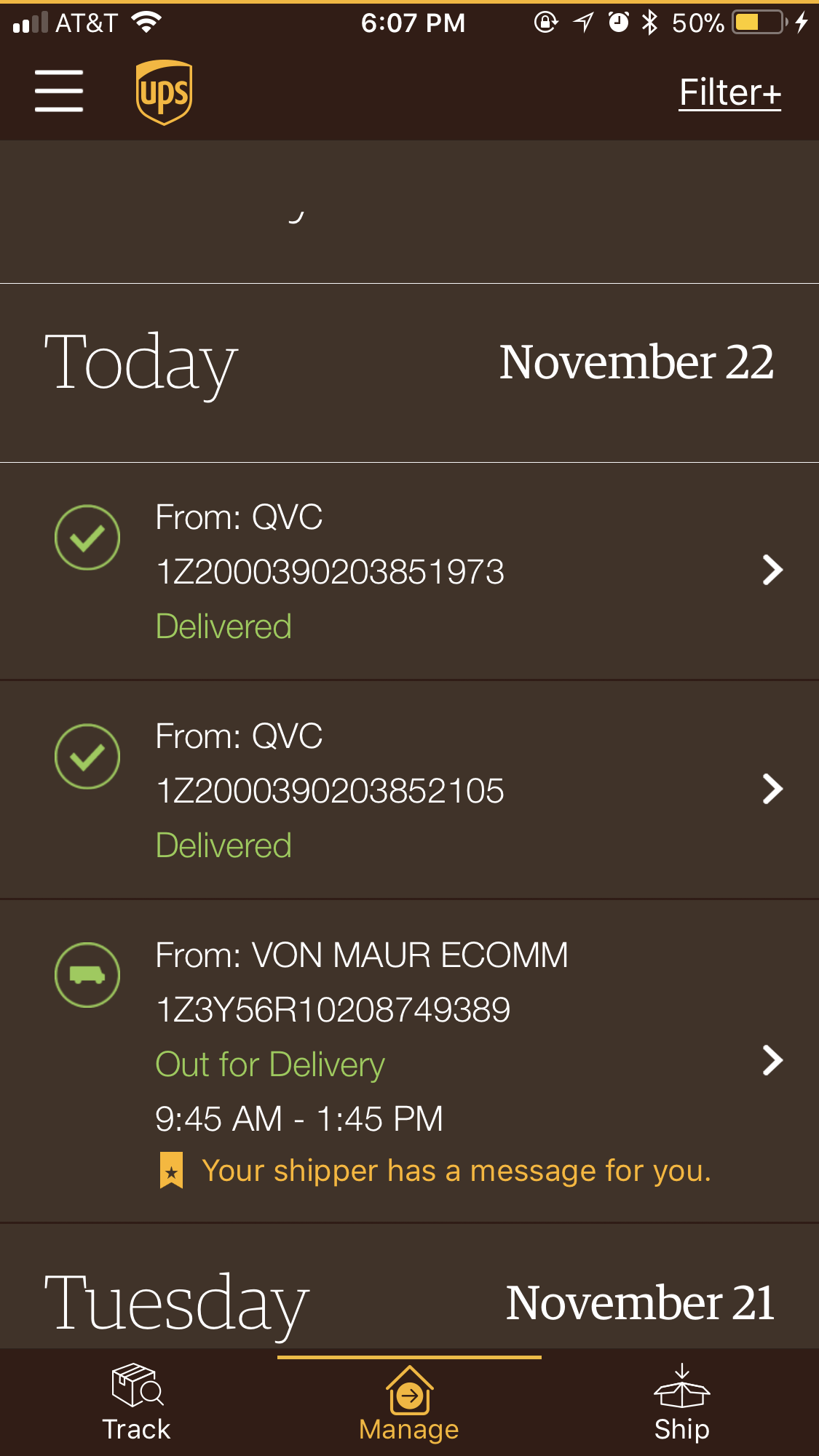Image resolution: width=819 pixels, height=1456 pixels.
Task: Open QVC package ending in 1973
Action: pyautogui.click(x=408, y=571)
